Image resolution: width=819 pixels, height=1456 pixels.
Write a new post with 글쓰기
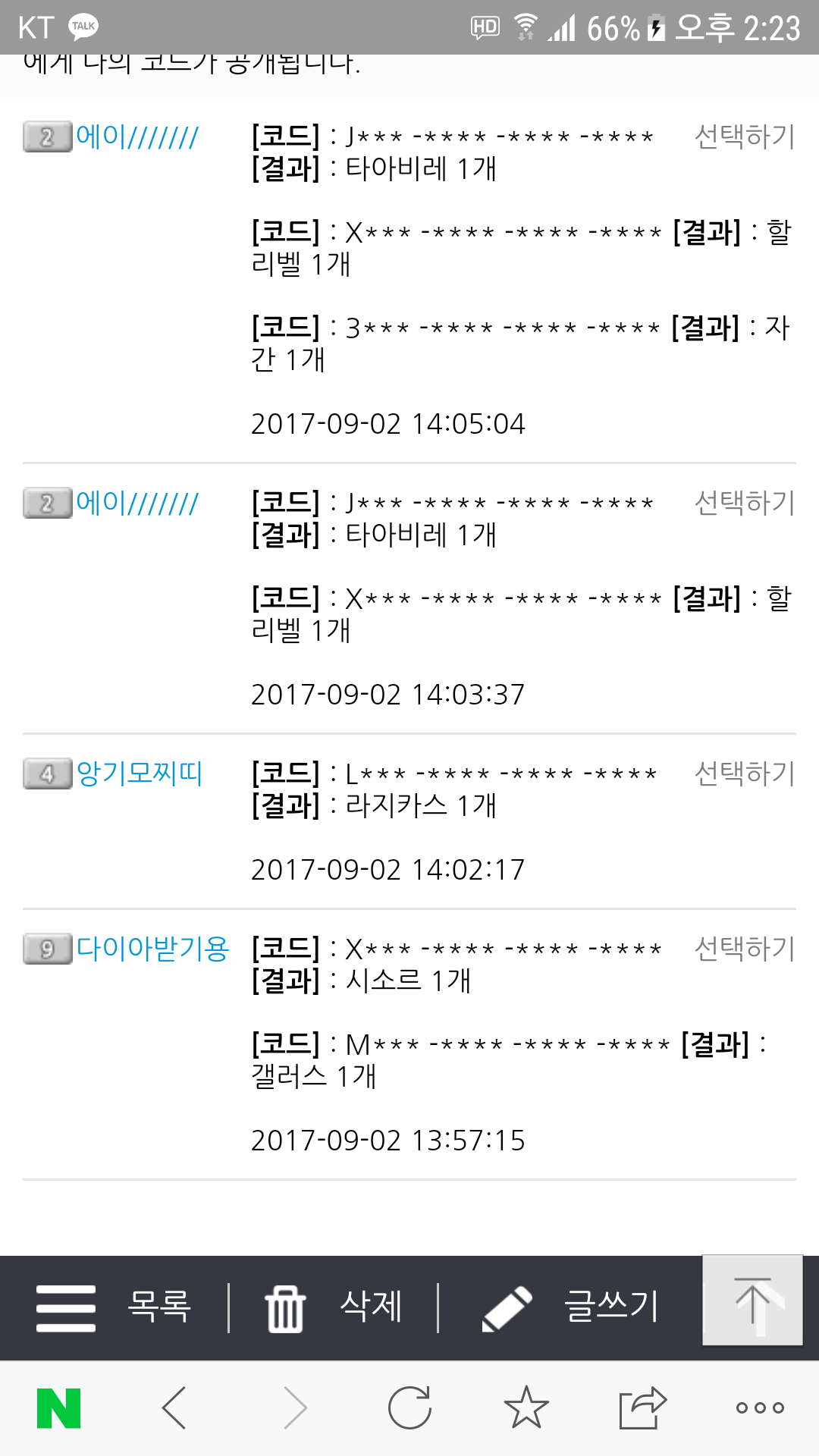coord(570,1307)
